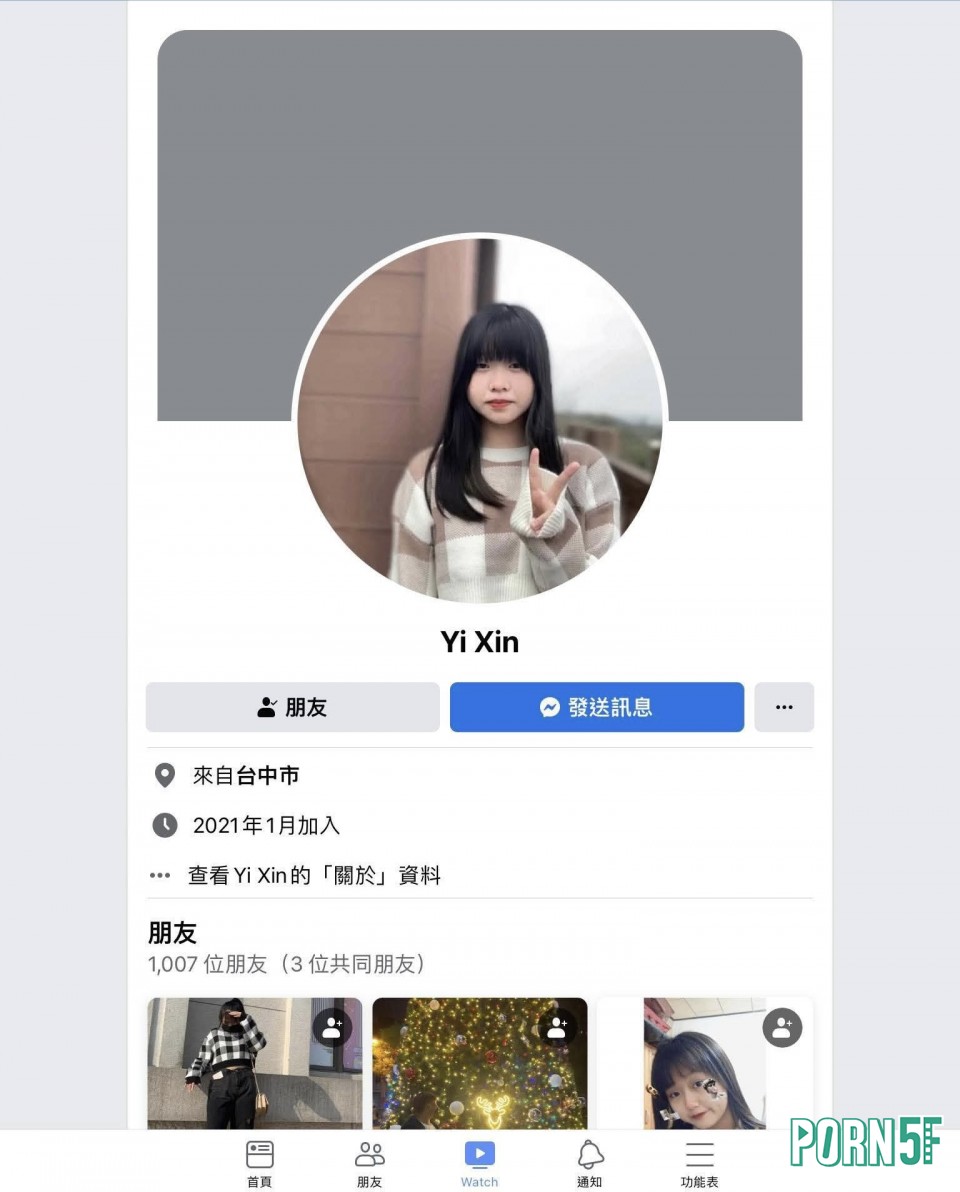Open the gray cover photo area
The image size is (960, 1192).
[480, 130]
